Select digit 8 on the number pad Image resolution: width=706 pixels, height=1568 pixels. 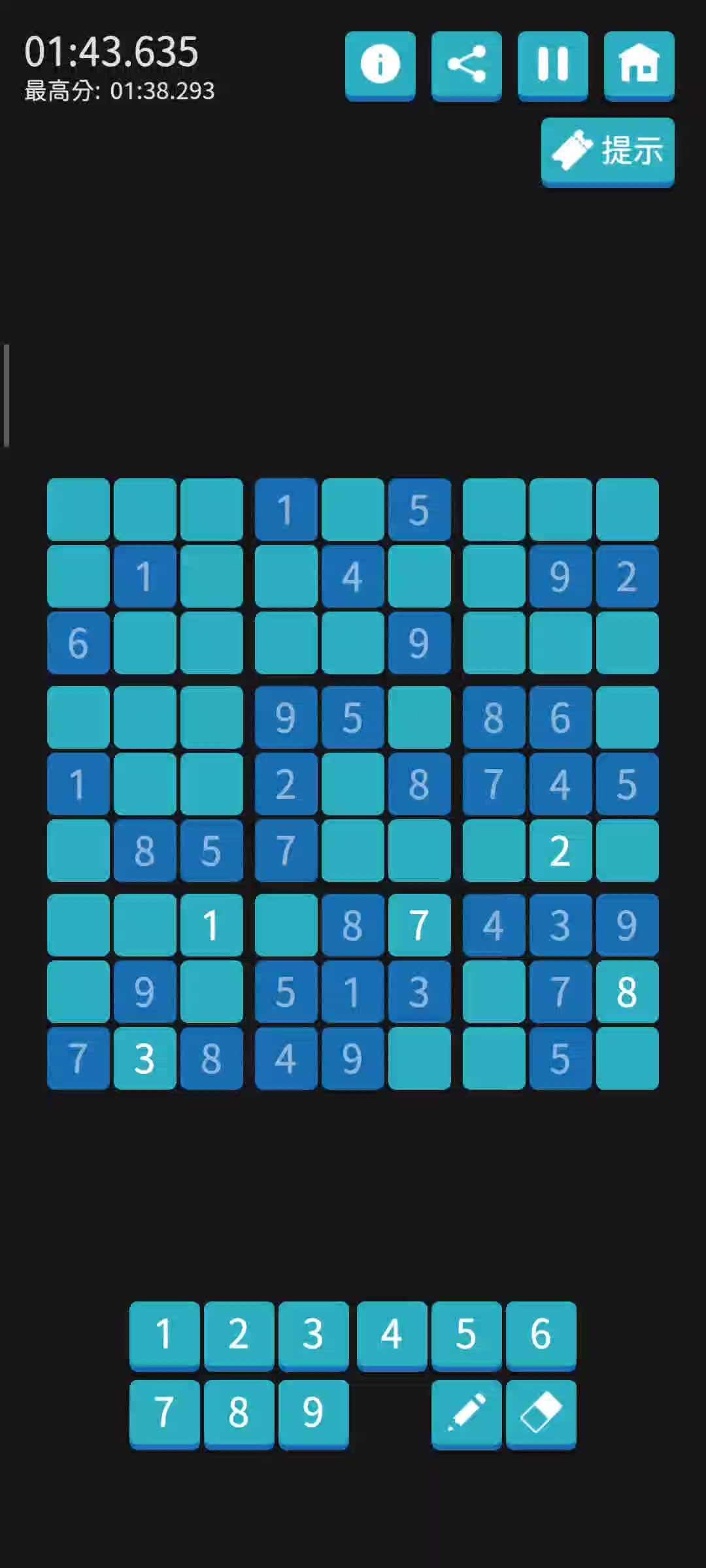tap(239, 1414)
